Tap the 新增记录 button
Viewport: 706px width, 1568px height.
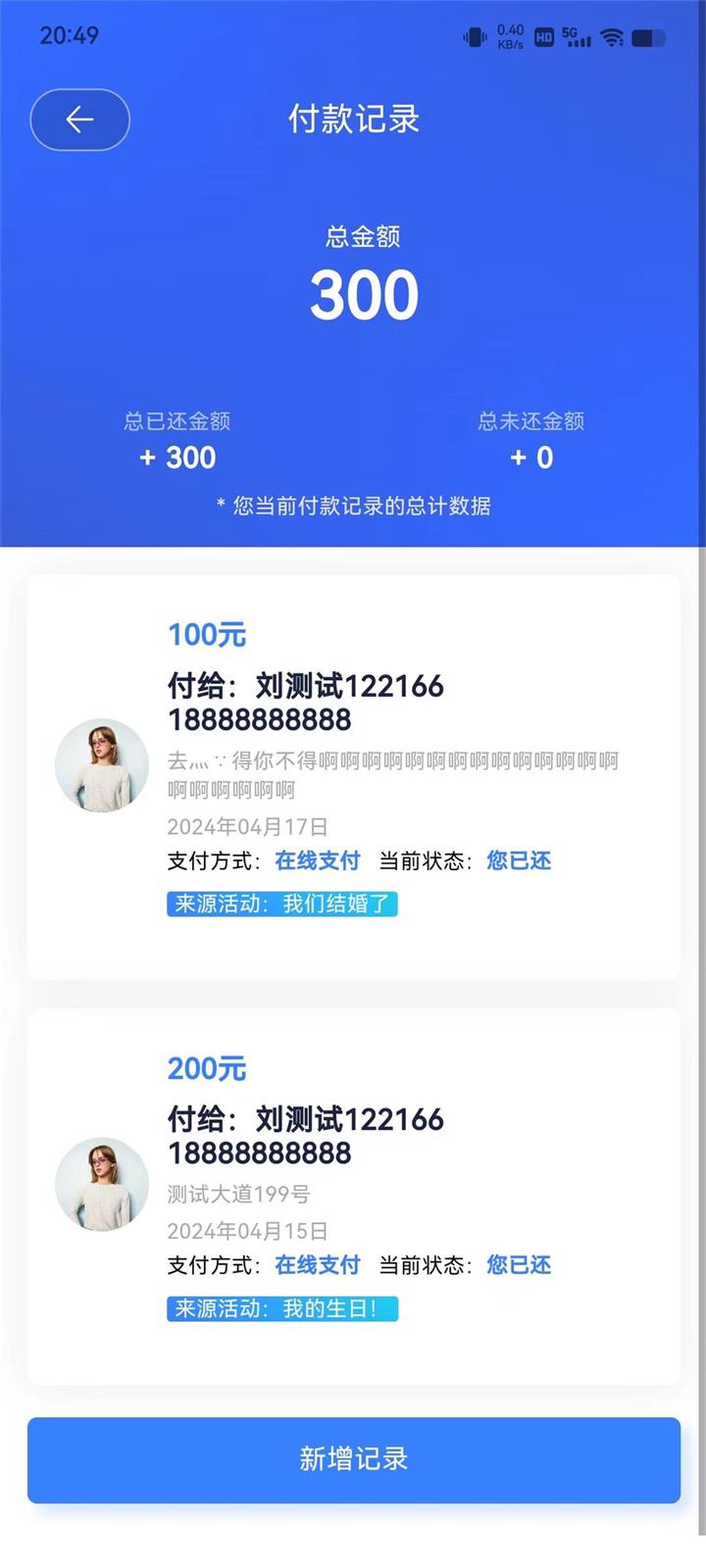pos(353,1459)
